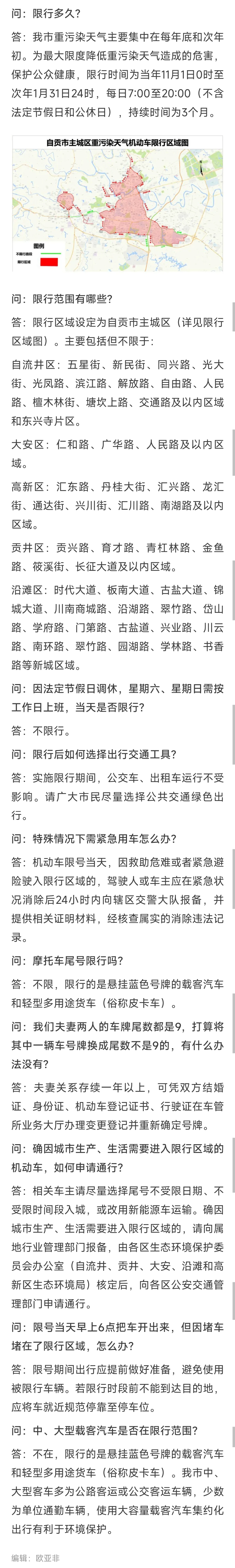
Task: Open the 自贡市主城区限行区域图 map image
Action: 117,203
